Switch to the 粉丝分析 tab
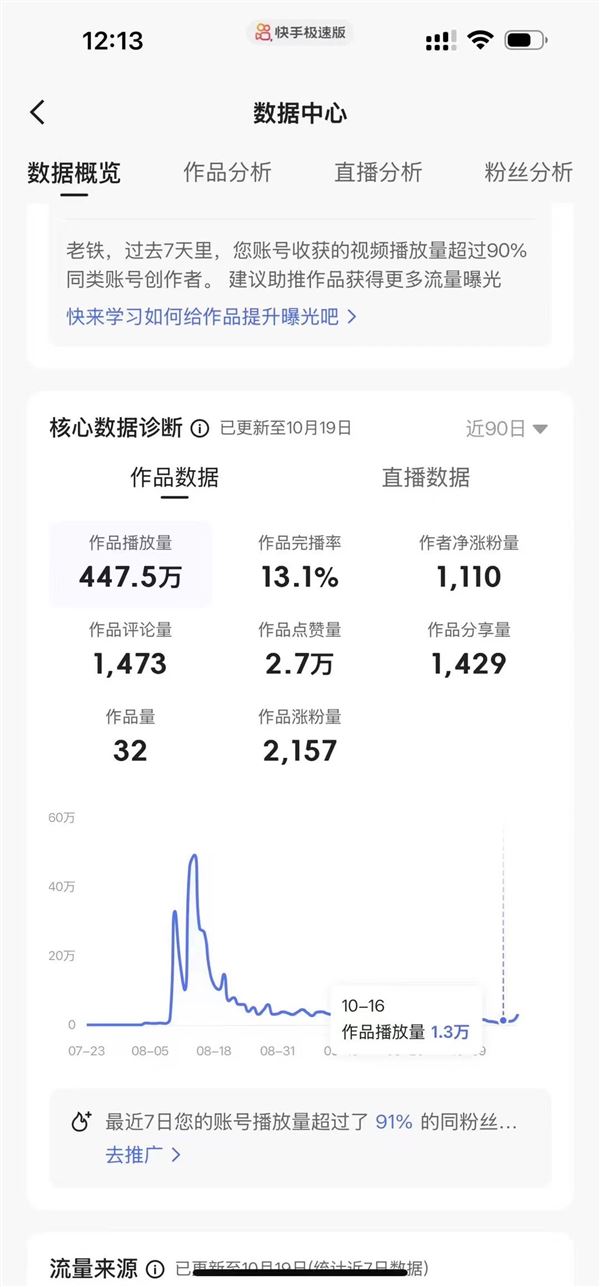 tap(528, 172)
